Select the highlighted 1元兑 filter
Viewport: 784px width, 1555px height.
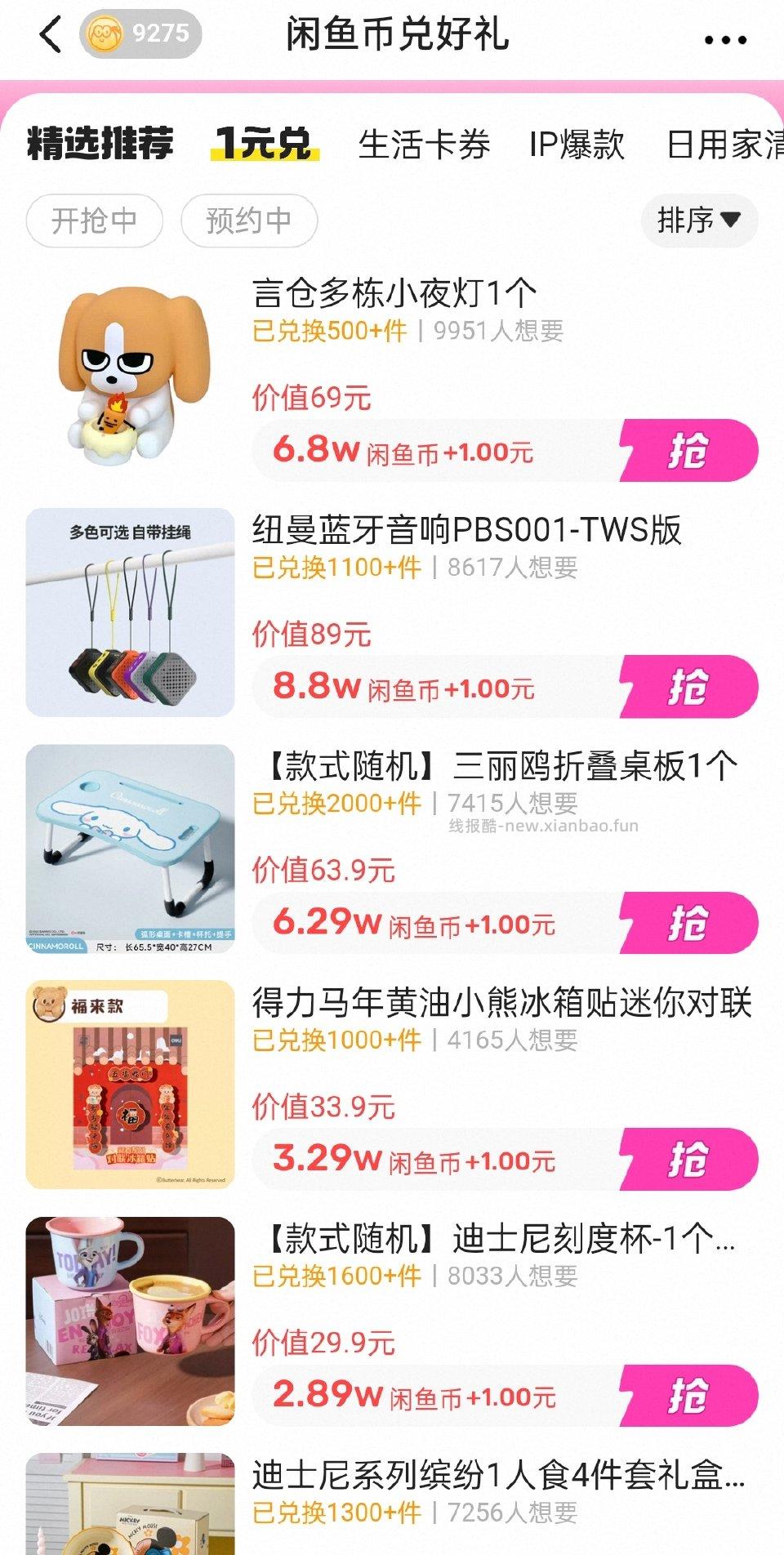click(x=263, y=144)
